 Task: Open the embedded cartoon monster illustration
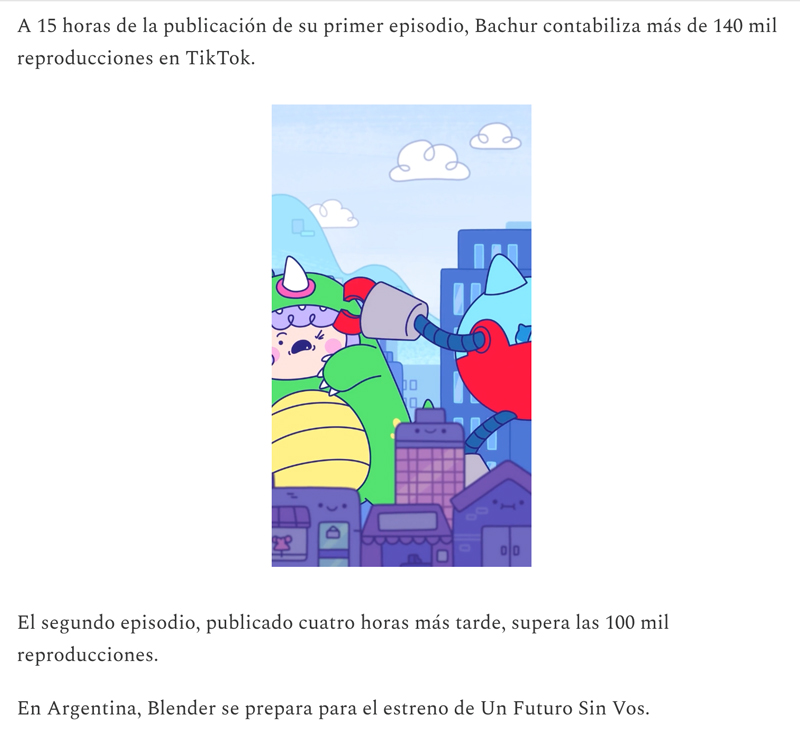(401, 336)
